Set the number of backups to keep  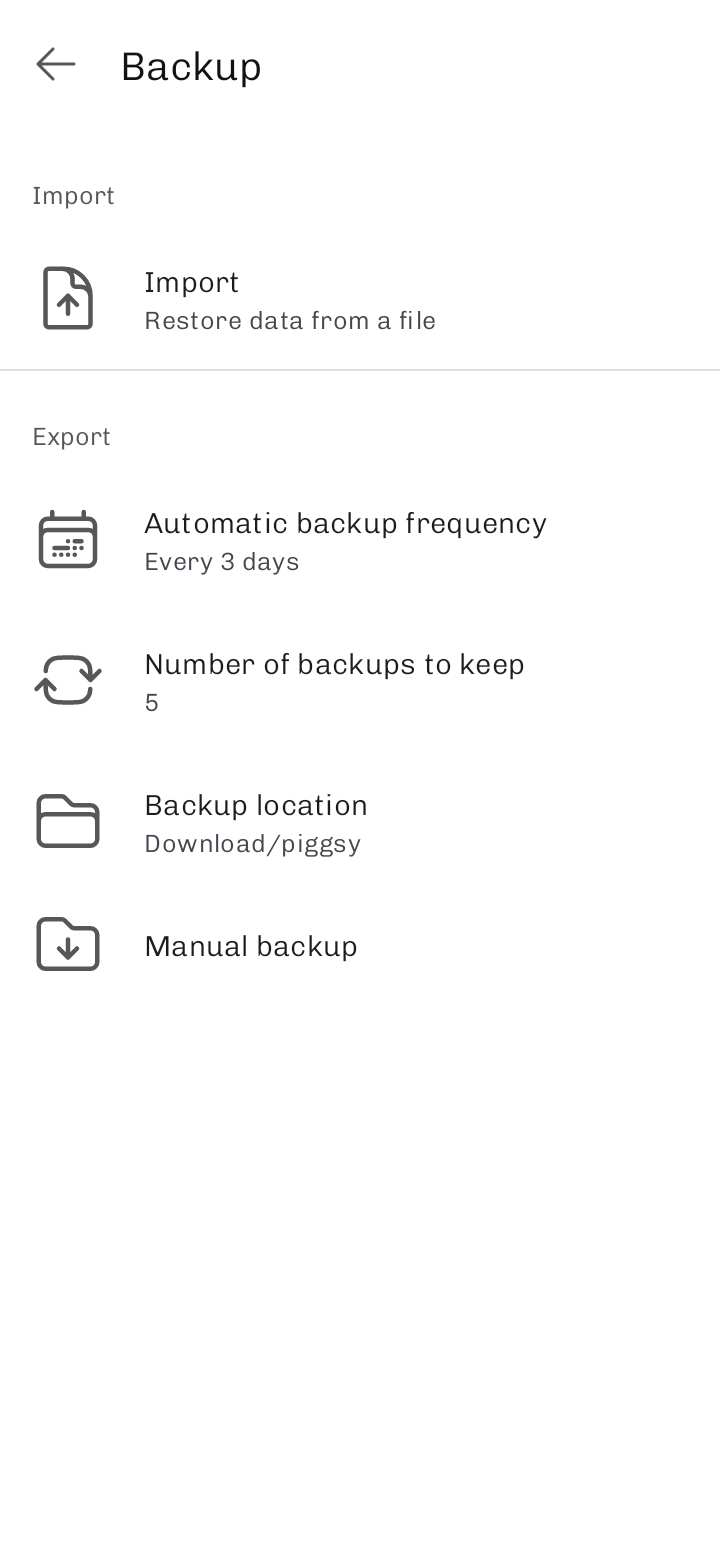[x=334, y=682]
